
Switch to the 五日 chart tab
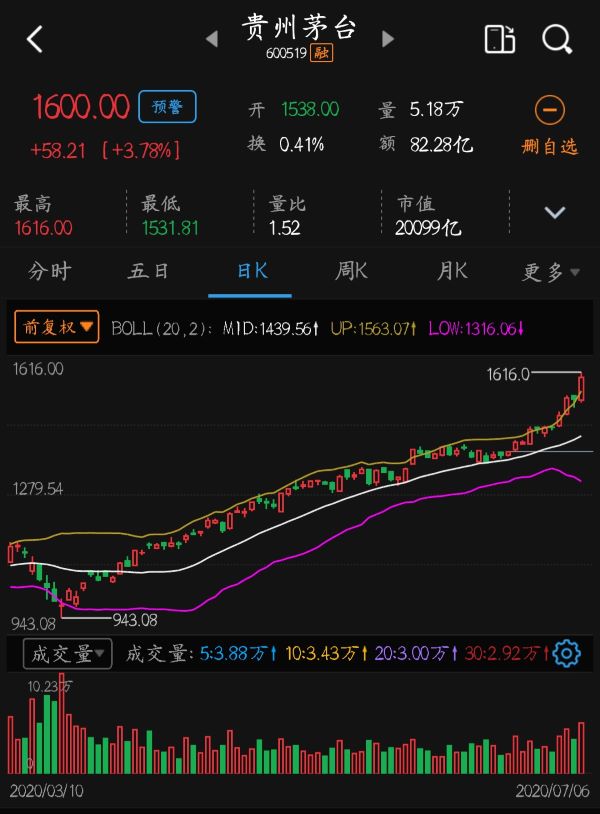[x=148, y=272]
